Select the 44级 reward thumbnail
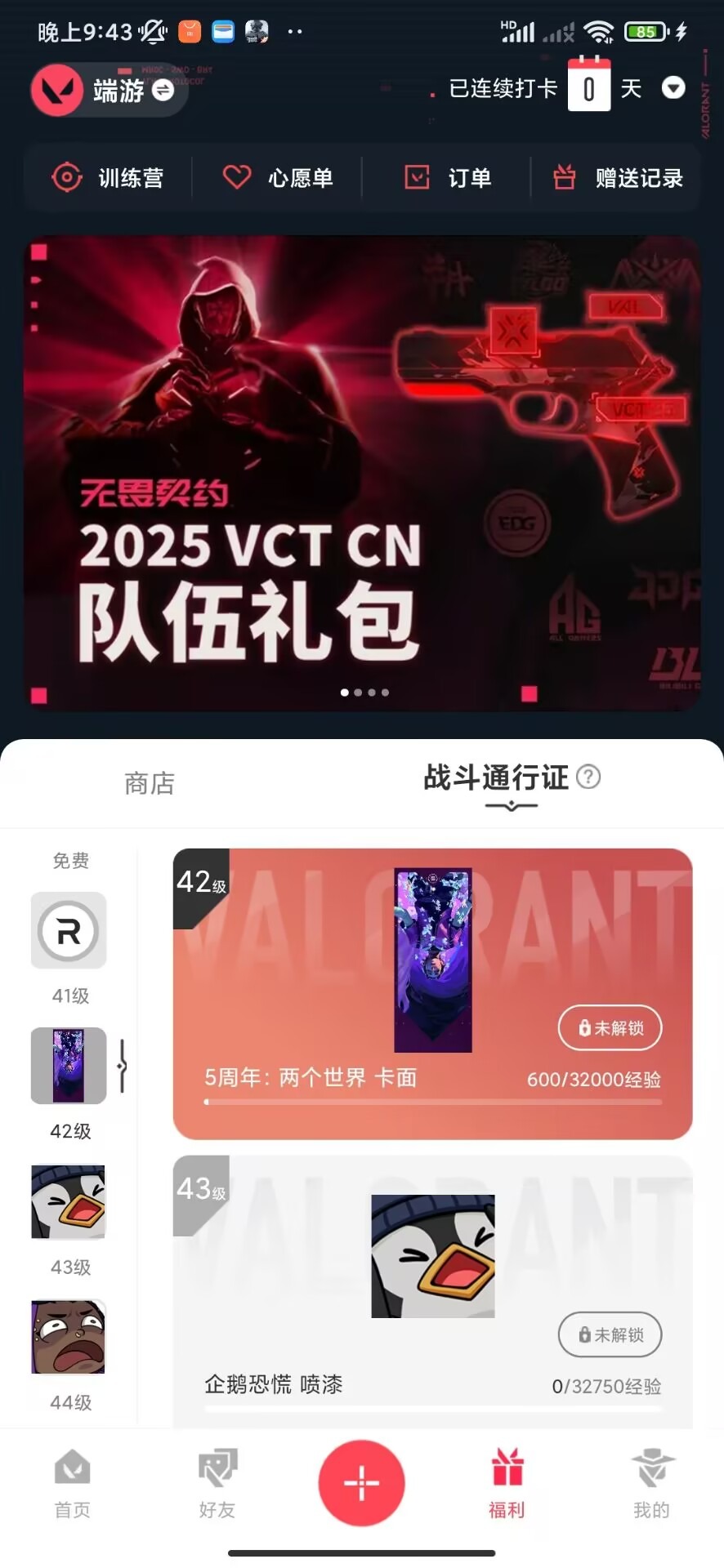This screenshot has width=724, height=1568. pyautogui.click(x=69, y=1337)
